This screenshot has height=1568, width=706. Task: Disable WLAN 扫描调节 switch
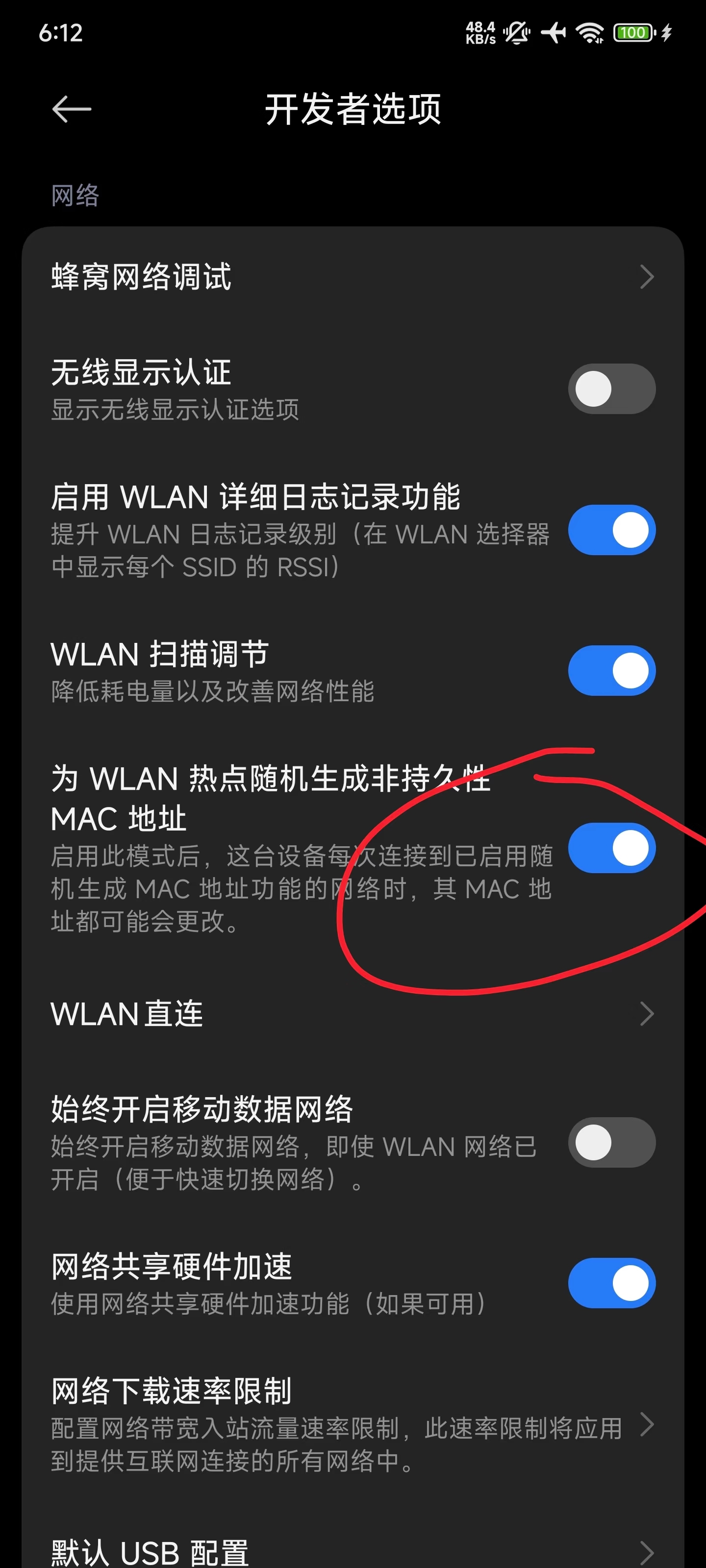click(x=611, y=671)
